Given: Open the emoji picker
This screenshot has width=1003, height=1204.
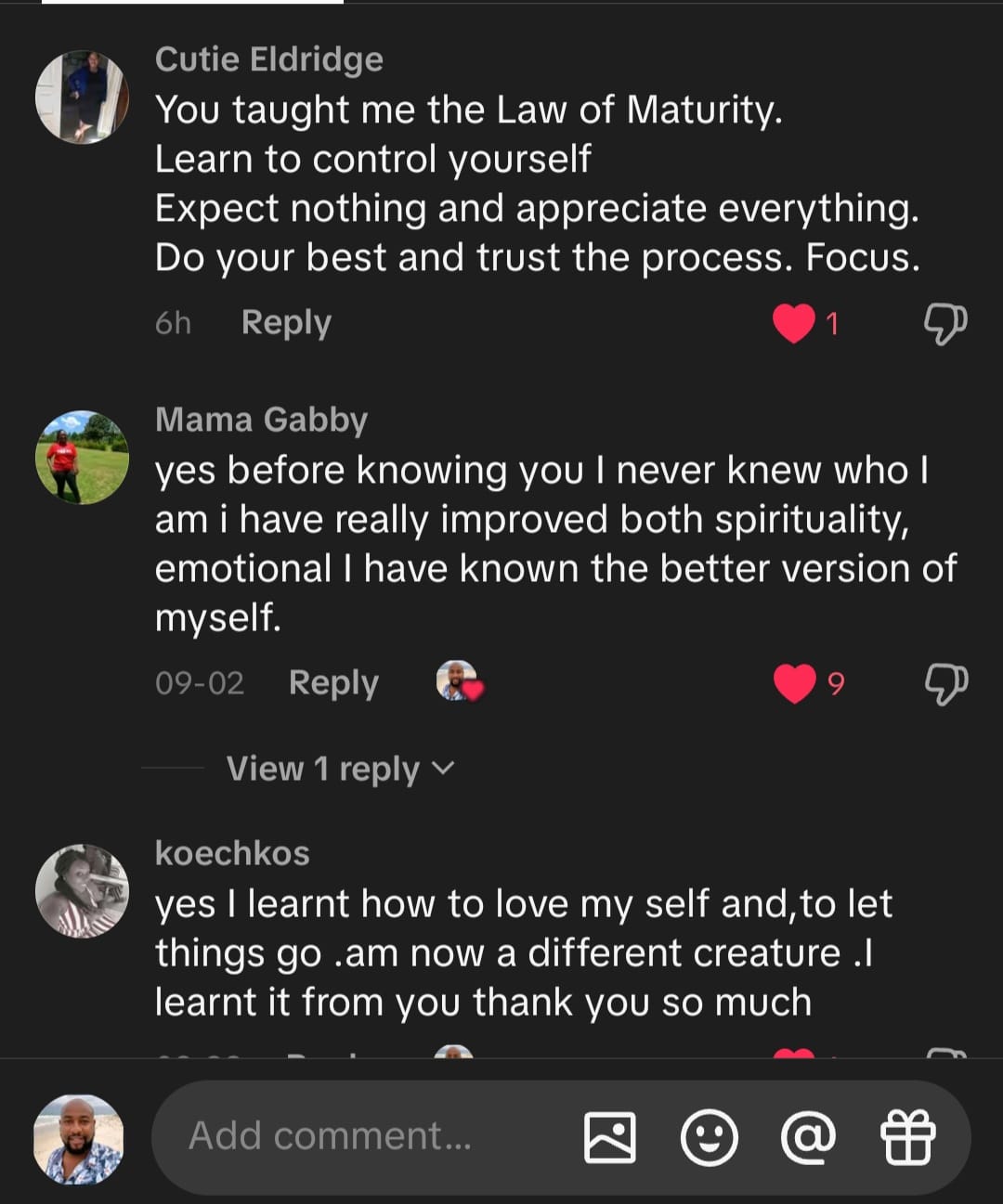Looking at the screenshot, I should coord(709,1137).
